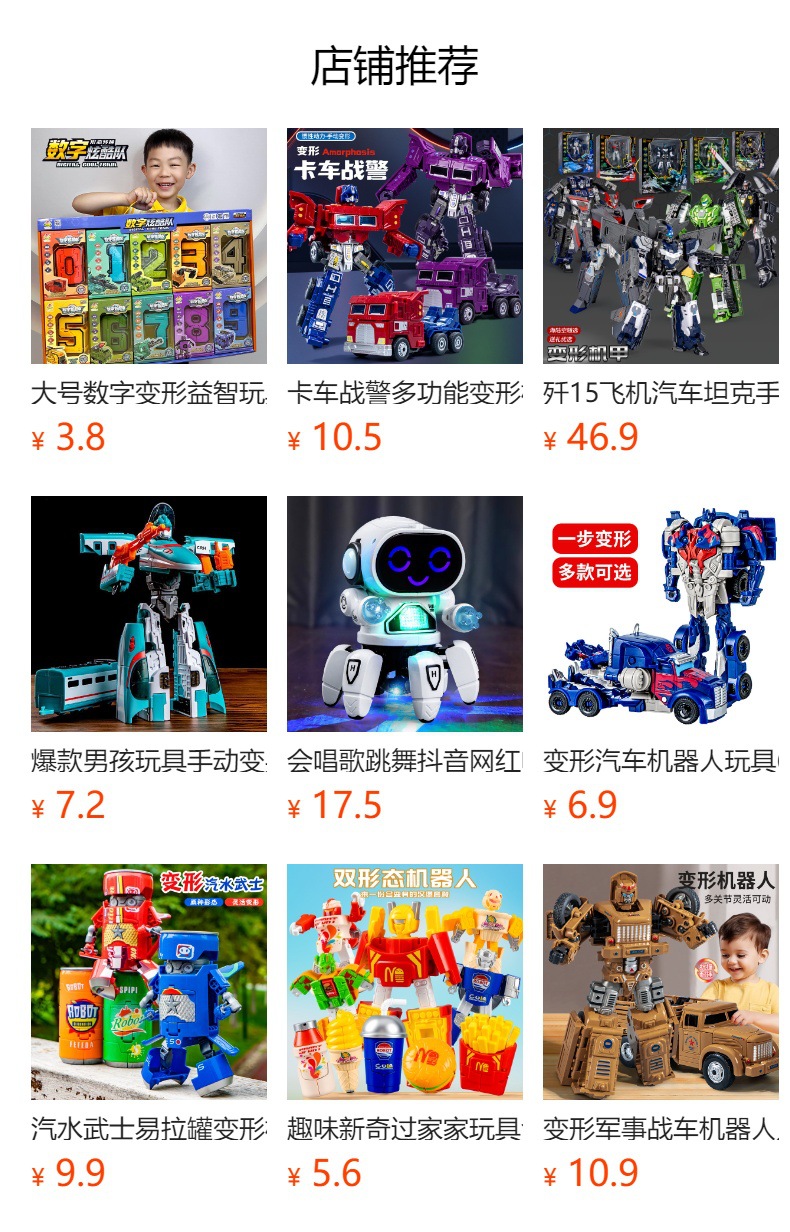Open the 大号数字变形益智玩具 product priced ¥3.8
Image resolution: width=790 pixels, height=1232 pixels.
(x=149, y=246)
